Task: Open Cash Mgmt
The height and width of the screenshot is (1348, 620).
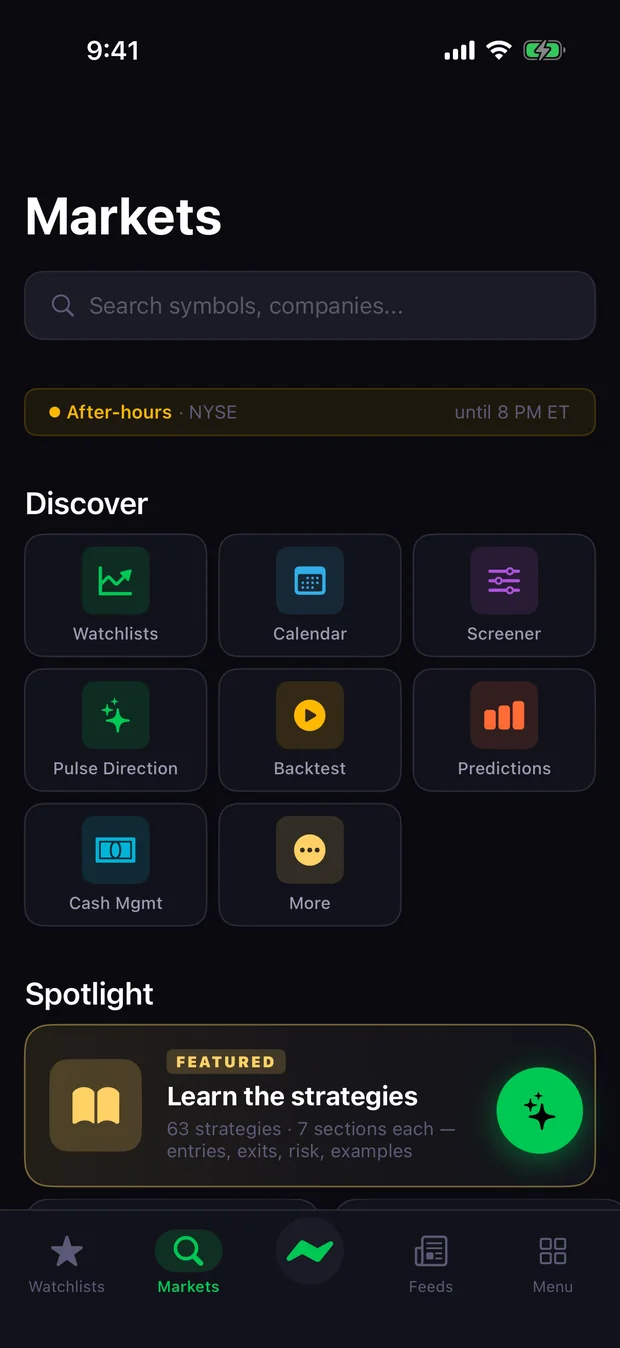Action: [116, 865]
